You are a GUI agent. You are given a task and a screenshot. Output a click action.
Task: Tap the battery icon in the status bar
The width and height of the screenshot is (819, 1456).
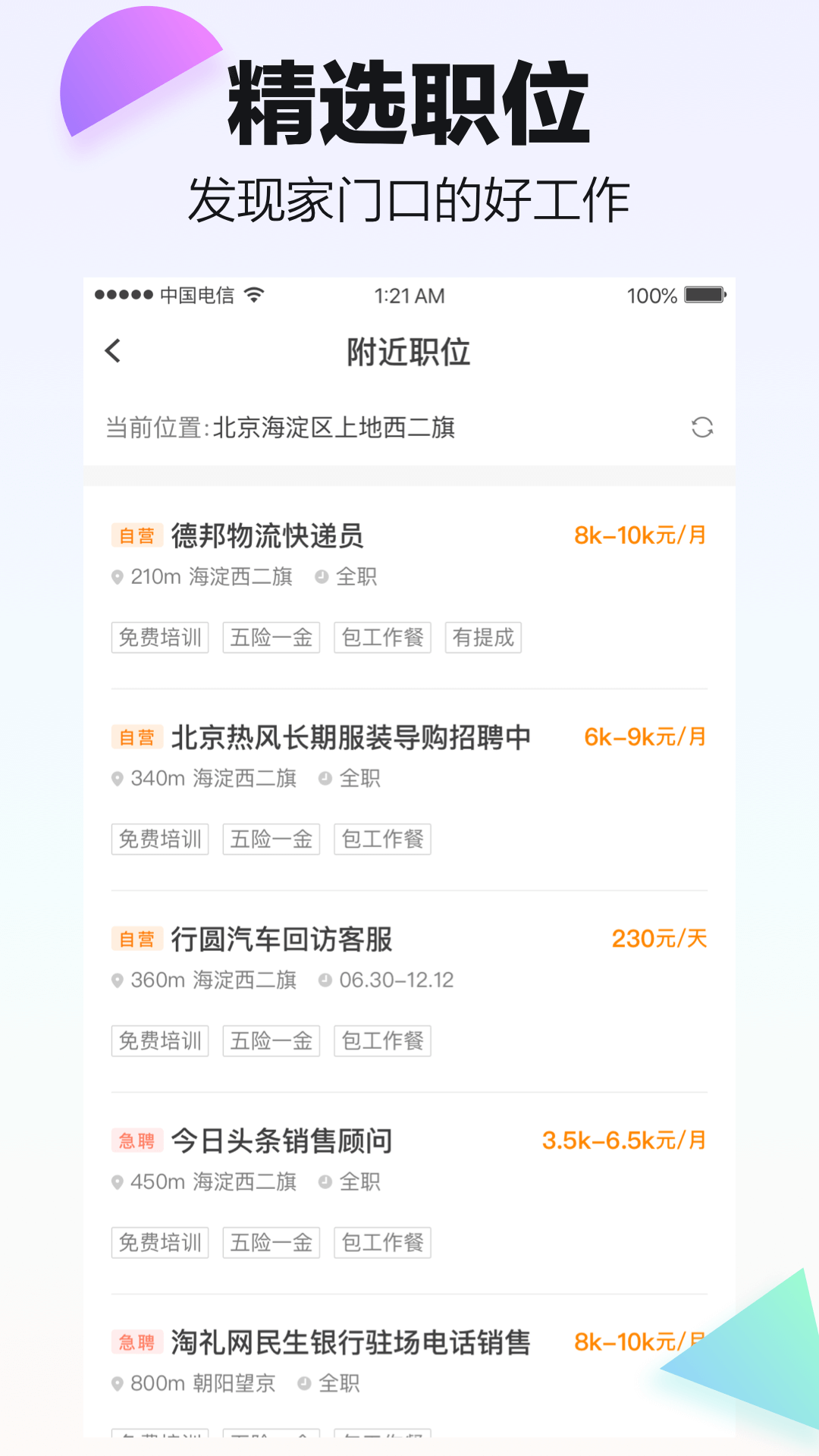pyautogui.click(x=704, y=296)
